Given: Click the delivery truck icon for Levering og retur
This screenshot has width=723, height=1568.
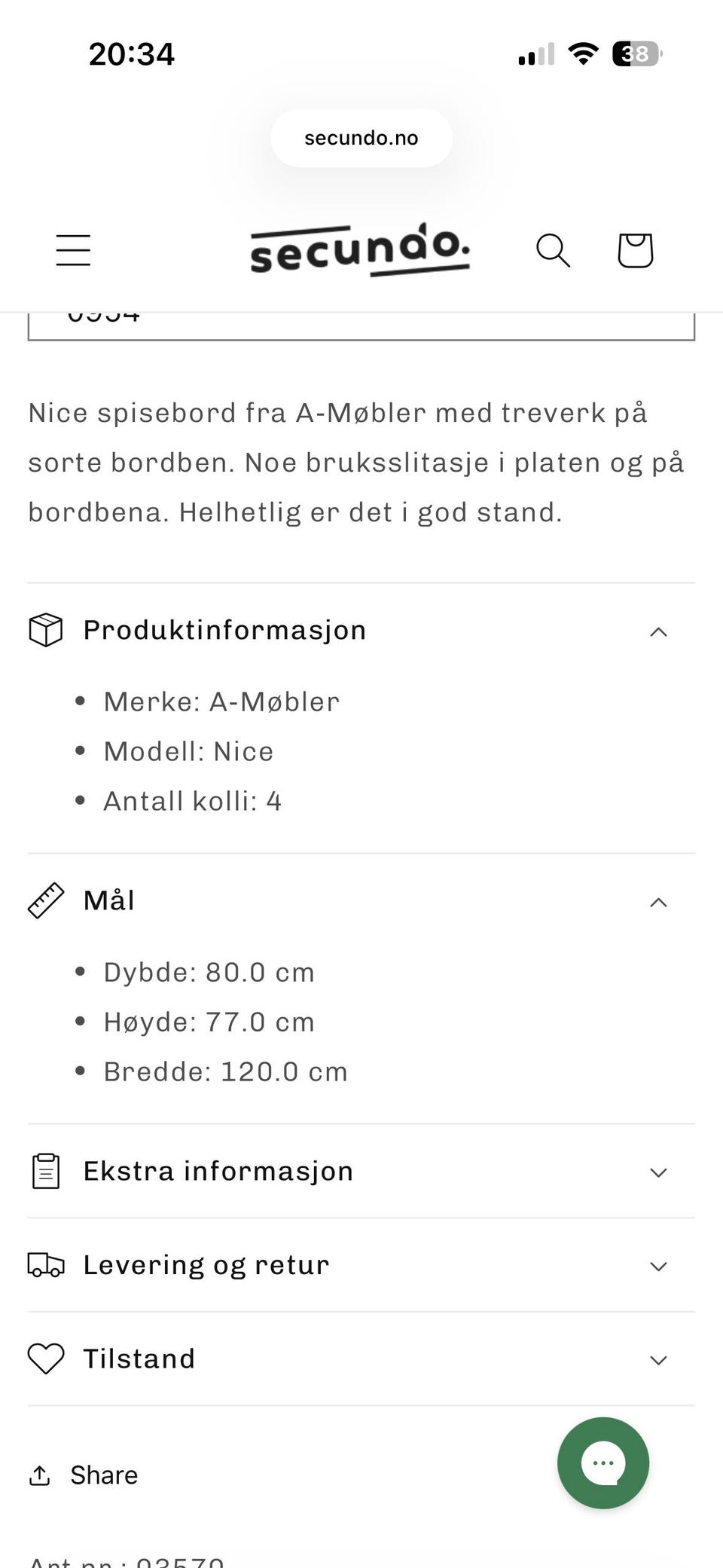Looking at the screenshot, I should [x=45, y=1264].
